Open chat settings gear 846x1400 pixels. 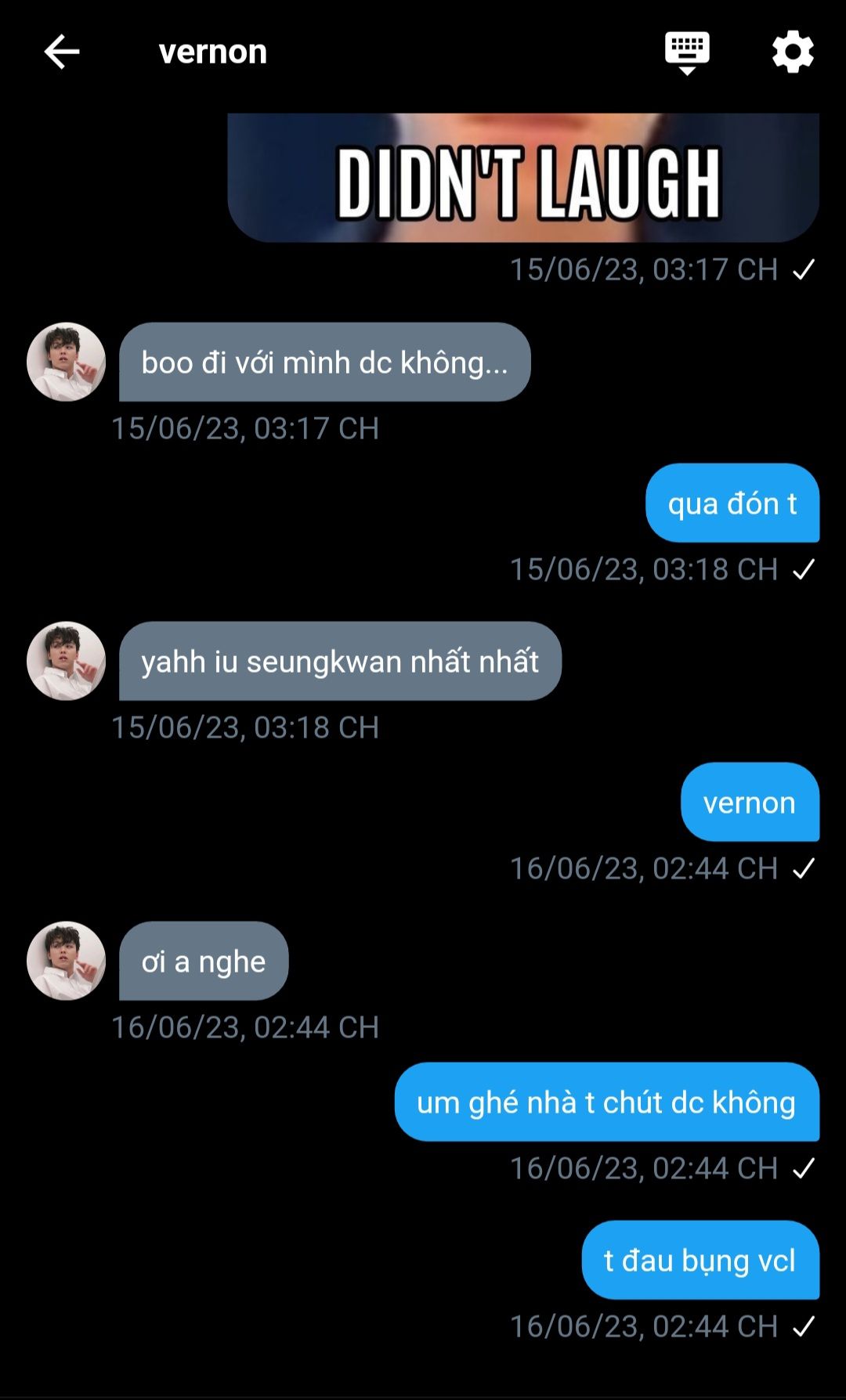tap(793, 52)
